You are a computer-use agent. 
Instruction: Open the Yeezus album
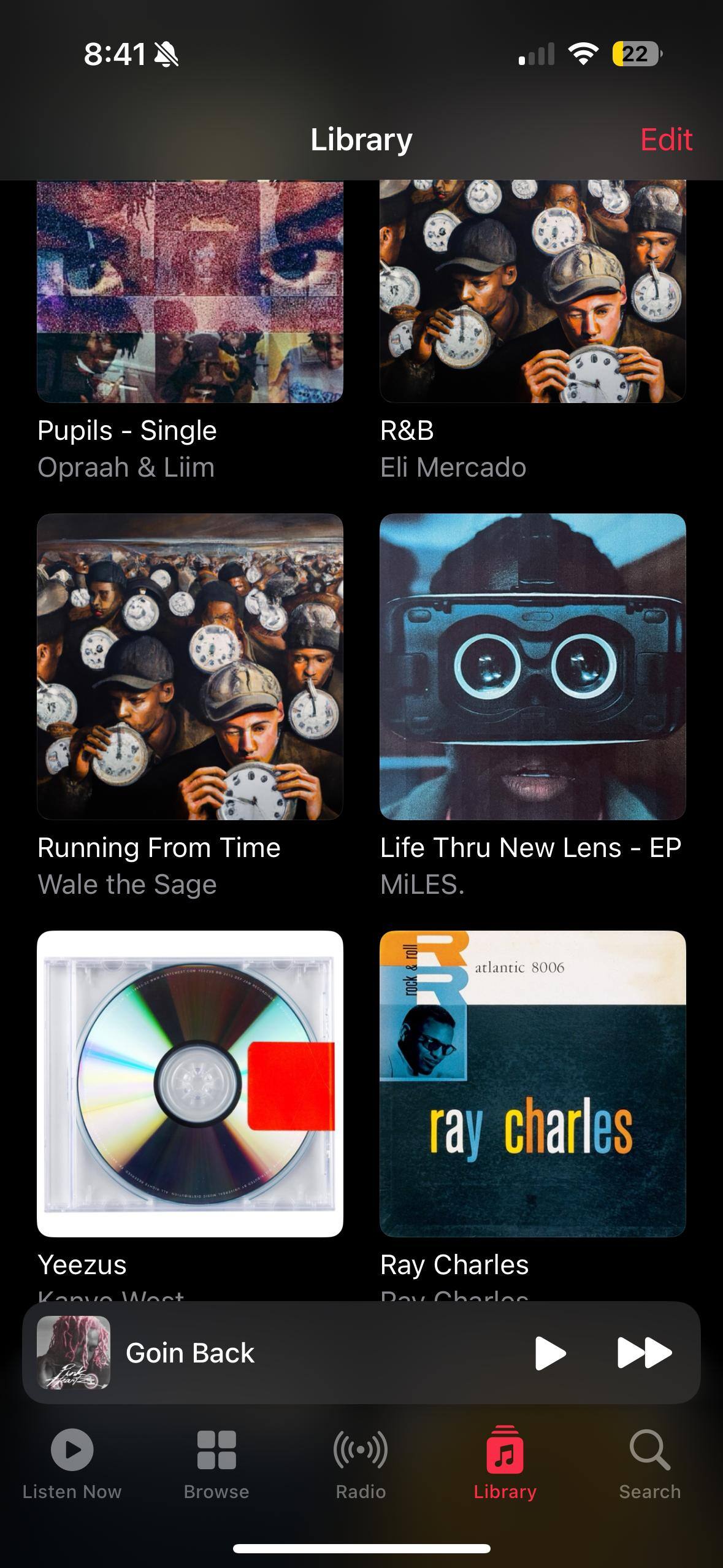189,1083
